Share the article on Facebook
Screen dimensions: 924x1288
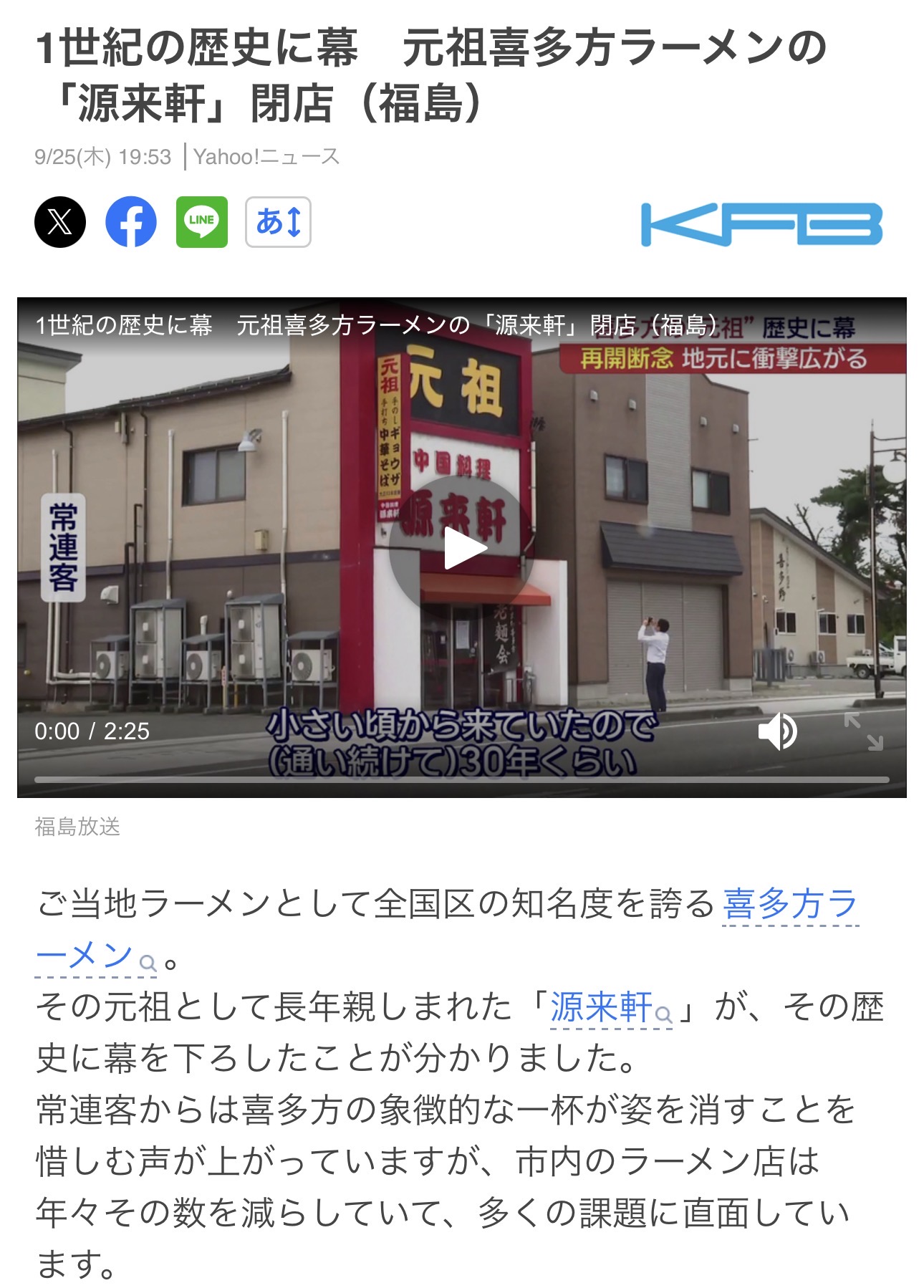[131, 222]
